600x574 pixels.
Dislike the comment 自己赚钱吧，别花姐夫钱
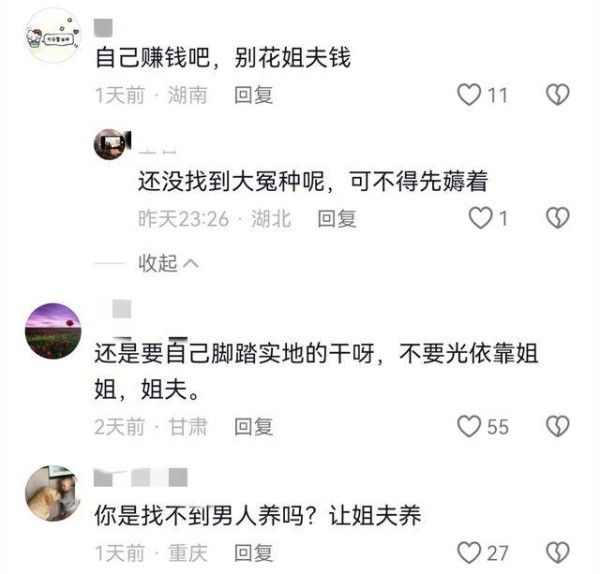(557, 96)
